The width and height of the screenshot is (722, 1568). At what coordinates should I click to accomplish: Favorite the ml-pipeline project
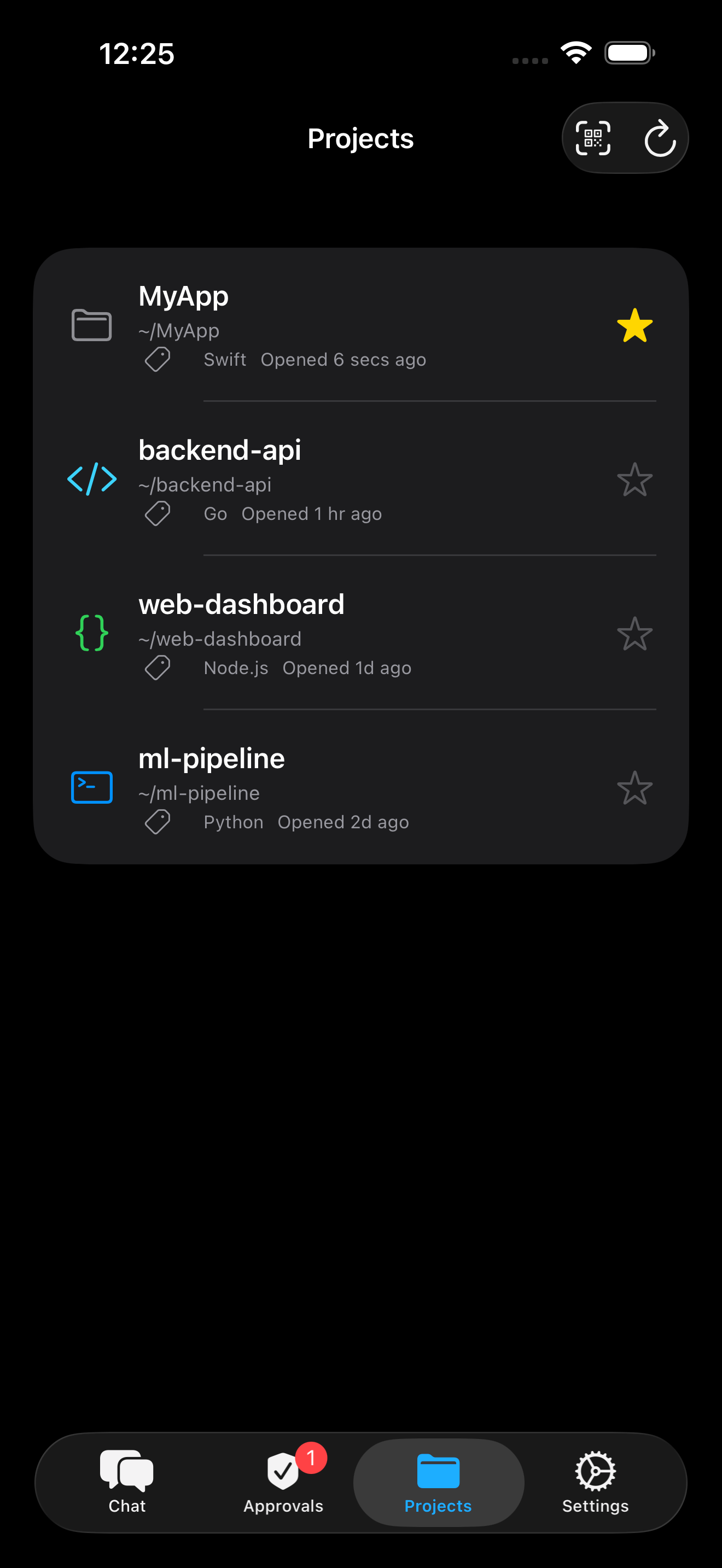click(634, 788)
